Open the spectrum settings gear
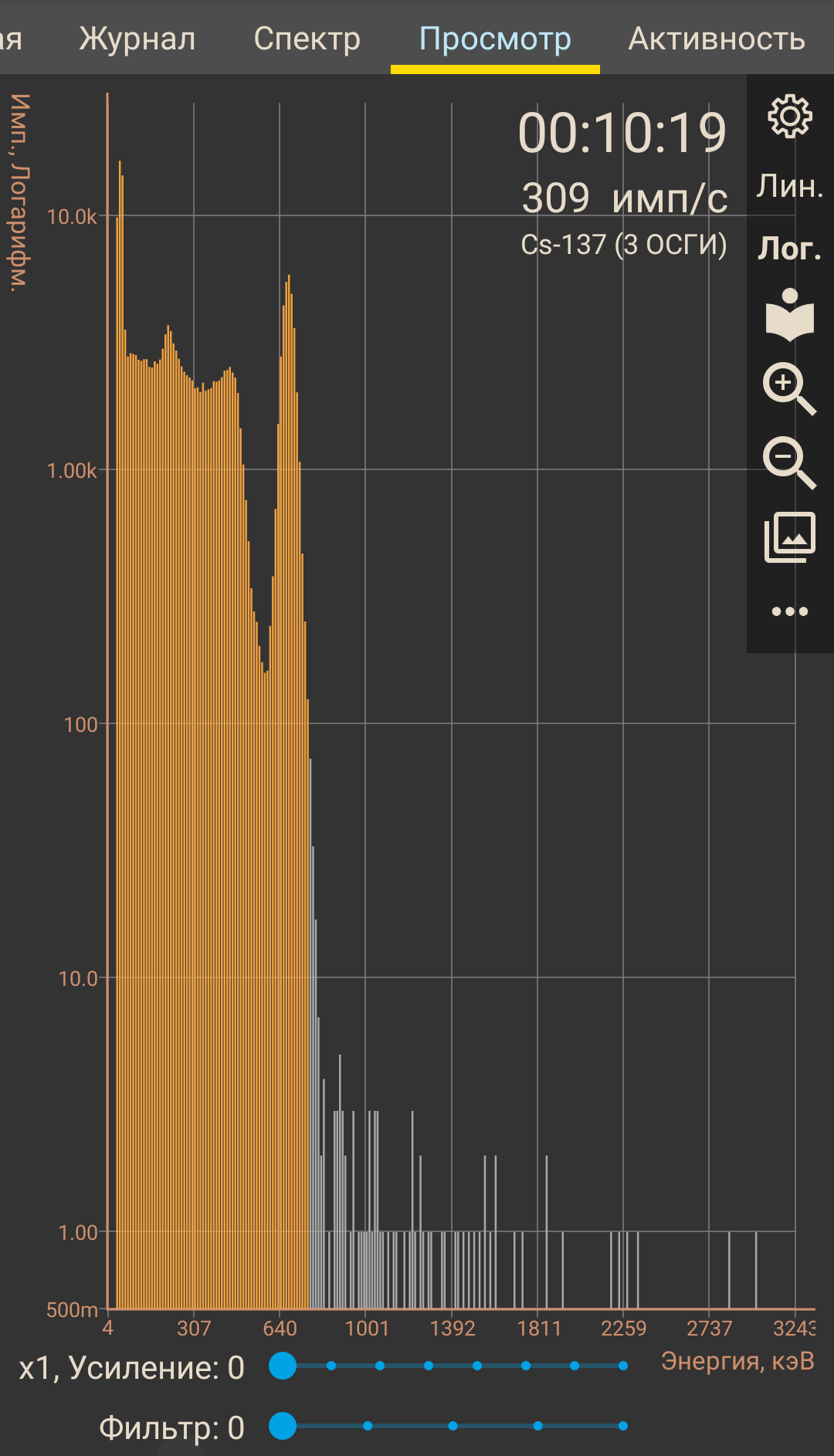The width and height of the screenshot is (834, 1456). (789, 117)
